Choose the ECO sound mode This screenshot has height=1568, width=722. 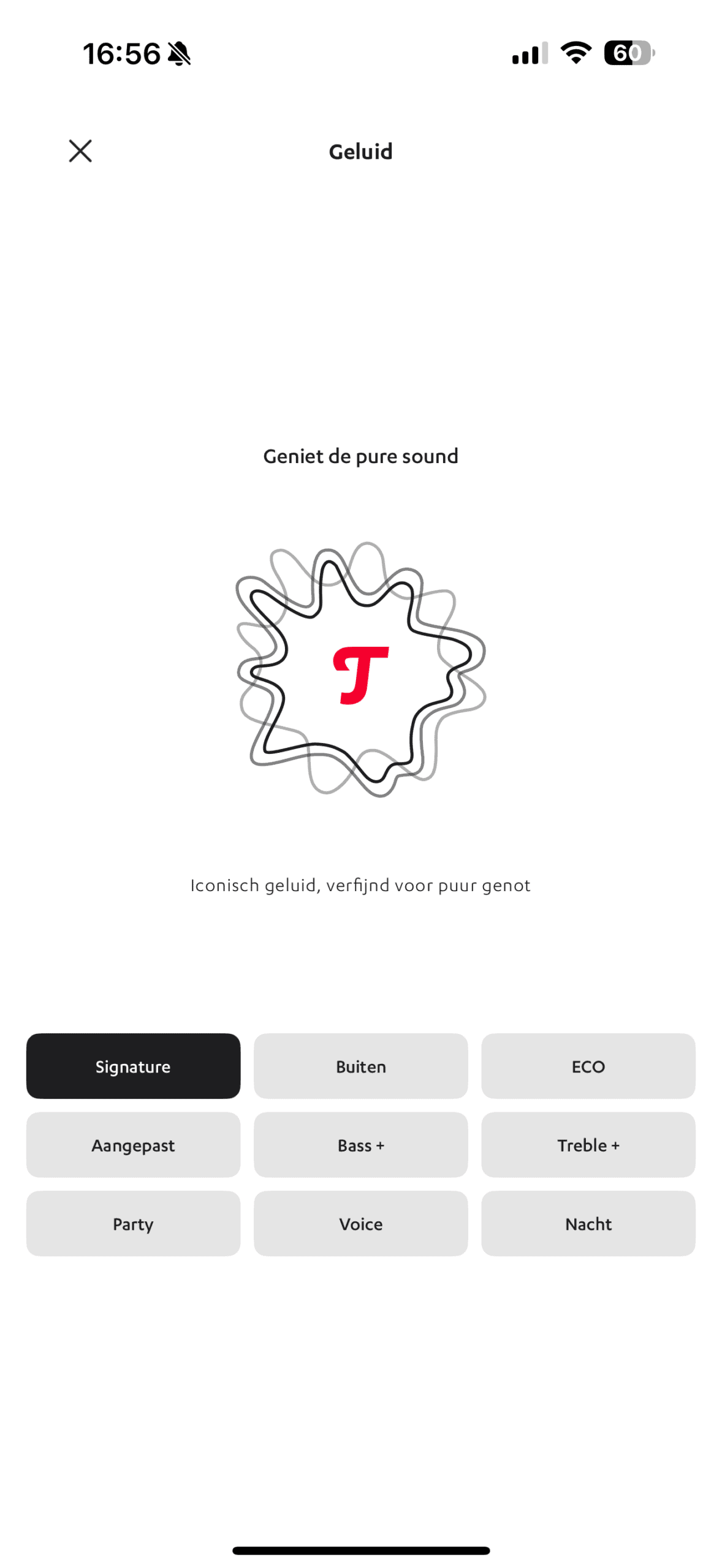(588, 1066)
